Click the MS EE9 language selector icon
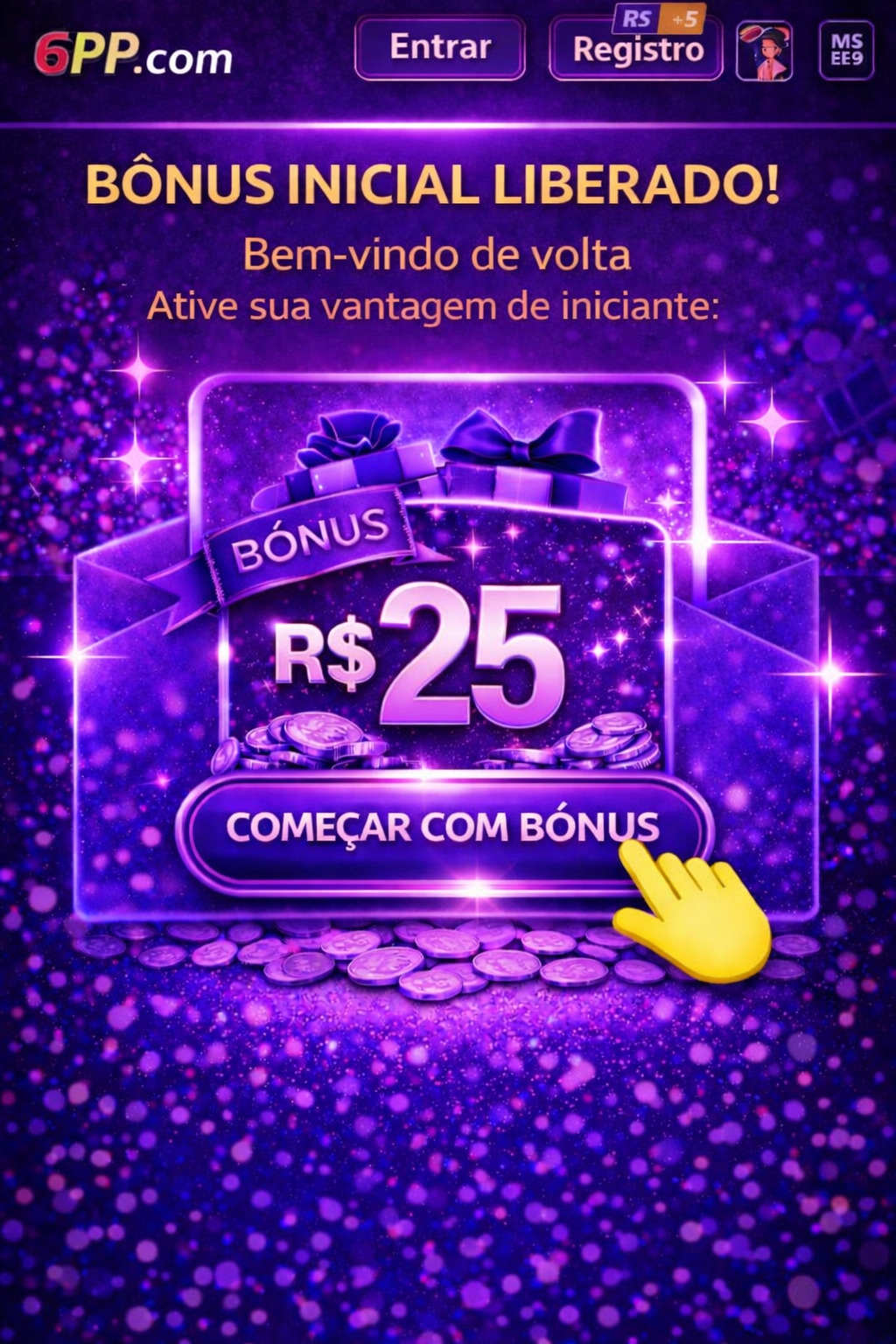This screenshot has width=896, height=1344. point(846,50)
